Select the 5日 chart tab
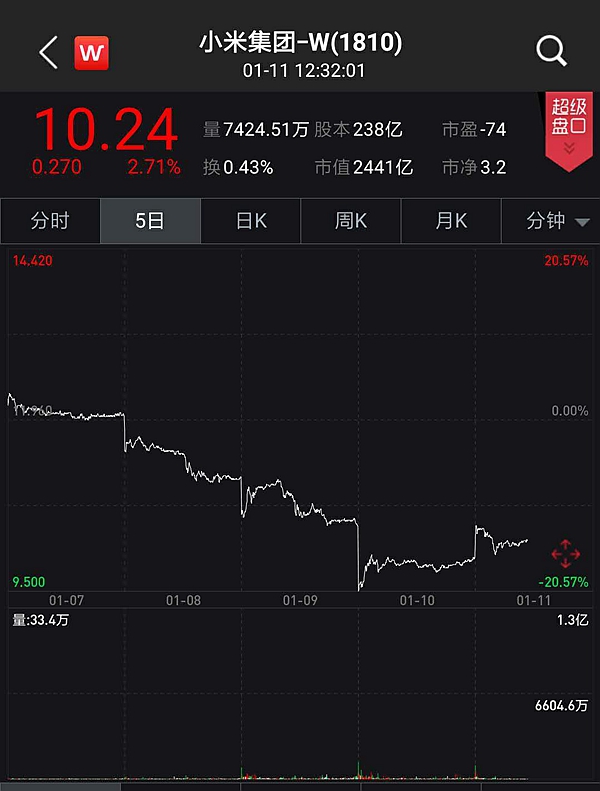 point(150,221)
